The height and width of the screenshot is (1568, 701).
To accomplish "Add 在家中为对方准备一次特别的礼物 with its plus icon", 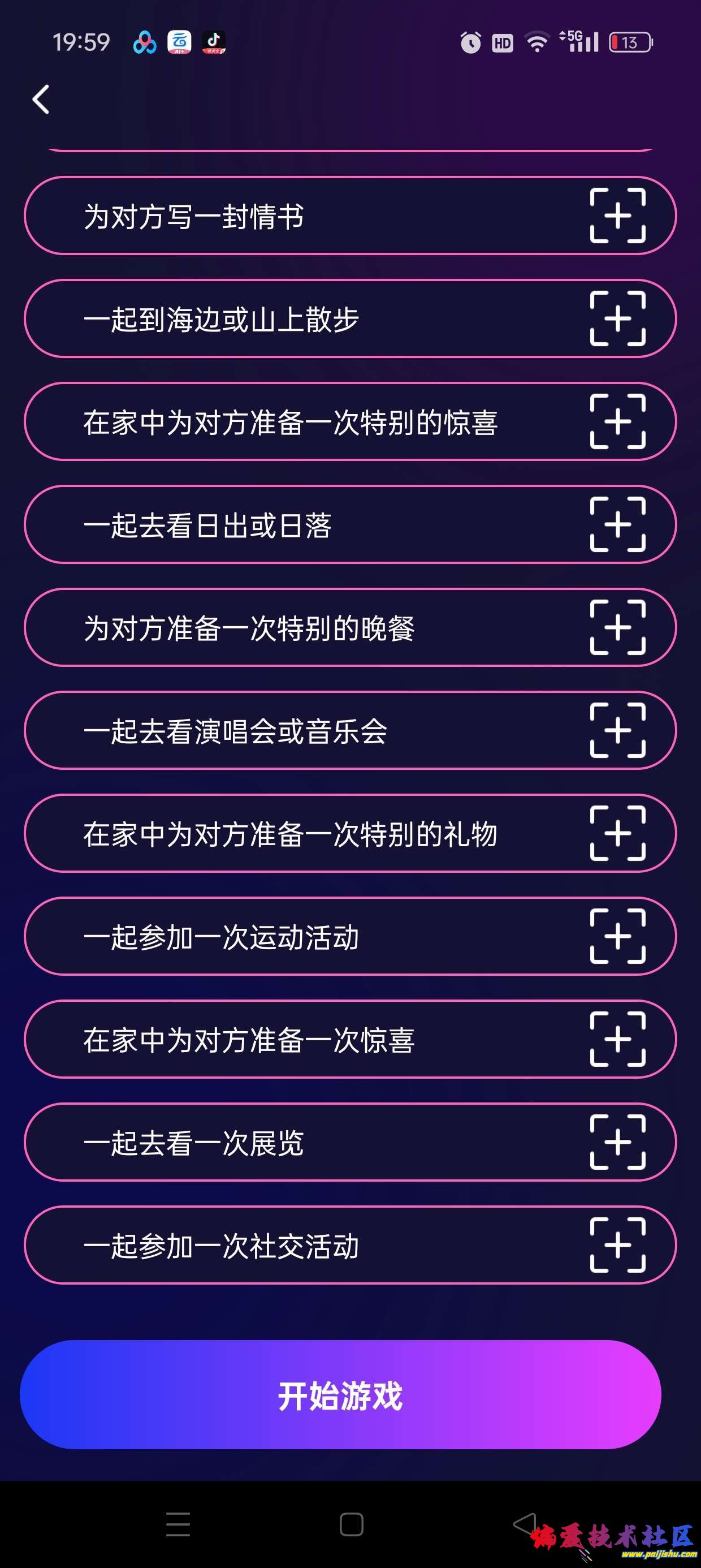I will [618, 833].
